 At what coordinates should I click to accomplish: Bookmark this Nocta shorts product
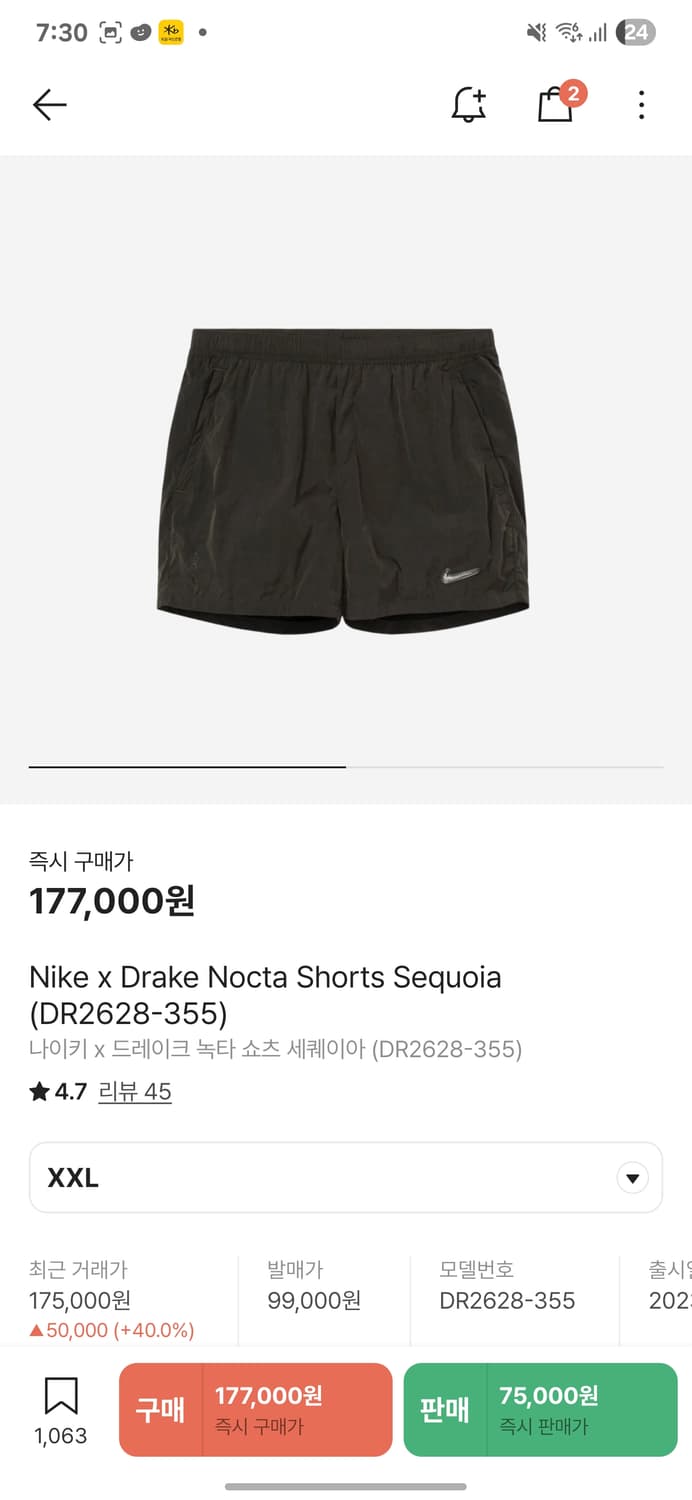click(61, 1396)
